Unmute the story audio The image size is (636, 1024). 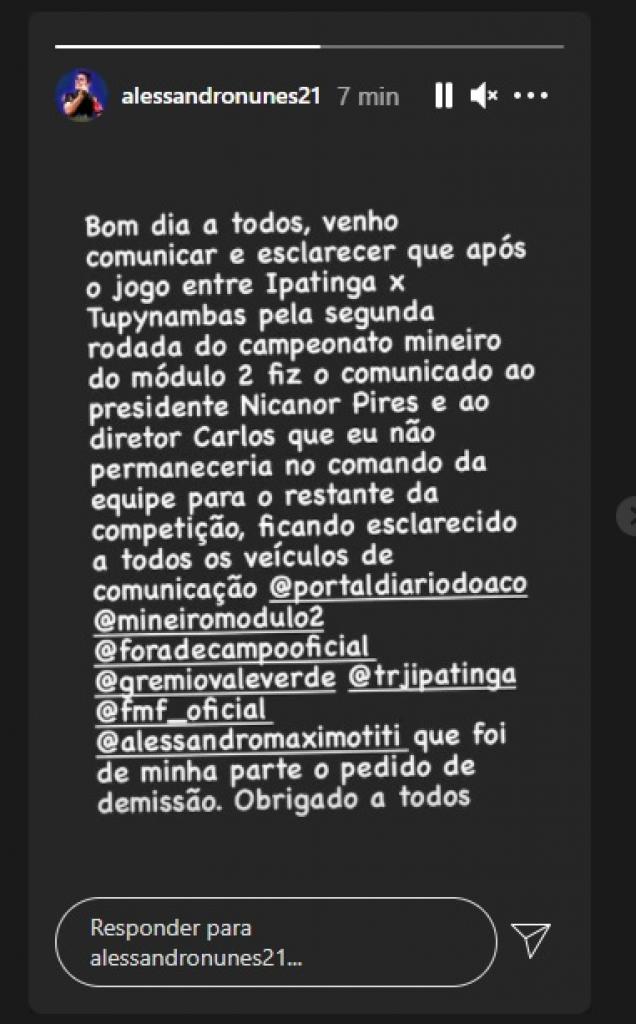pos(484,96)
